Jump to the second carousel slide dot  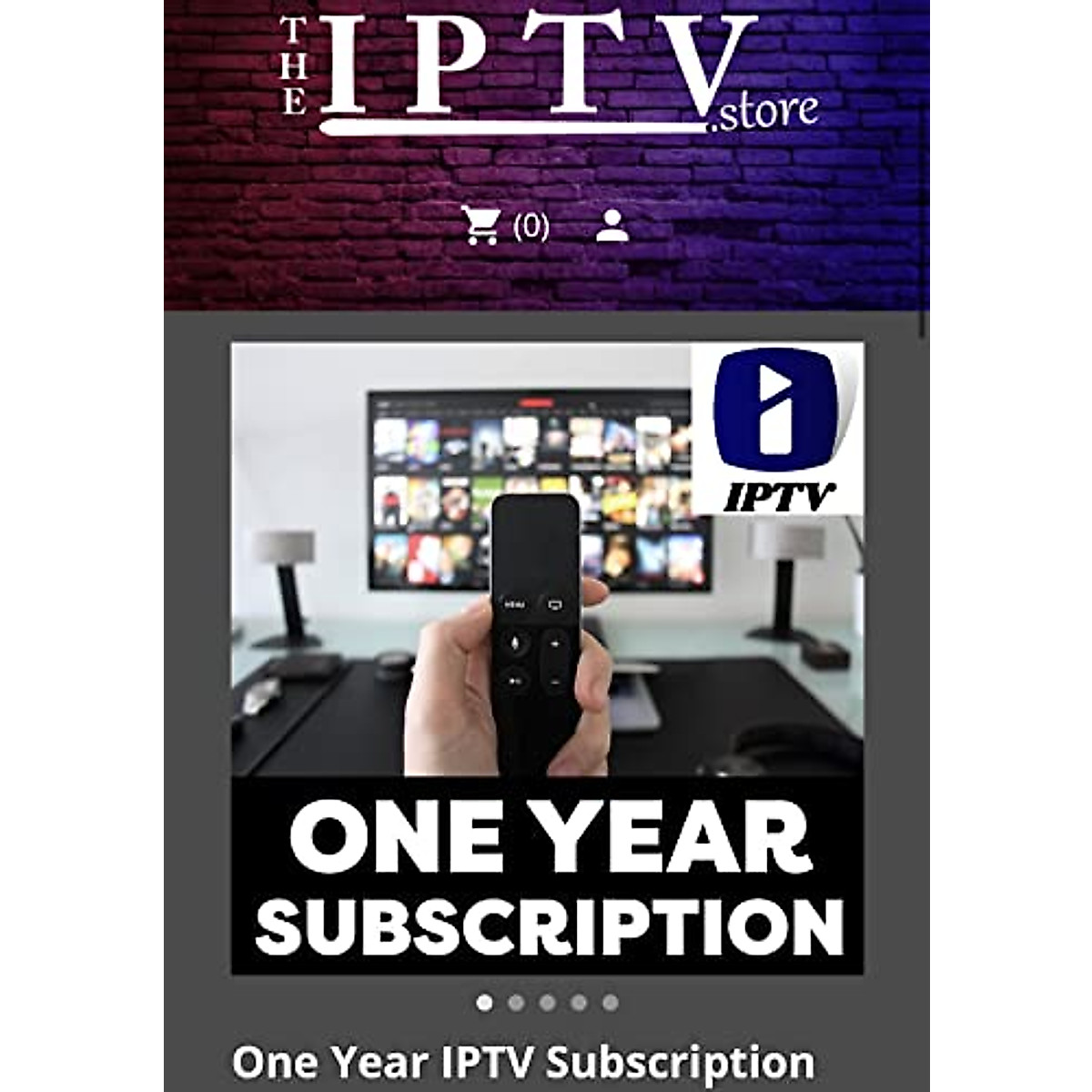point(516,1003)
